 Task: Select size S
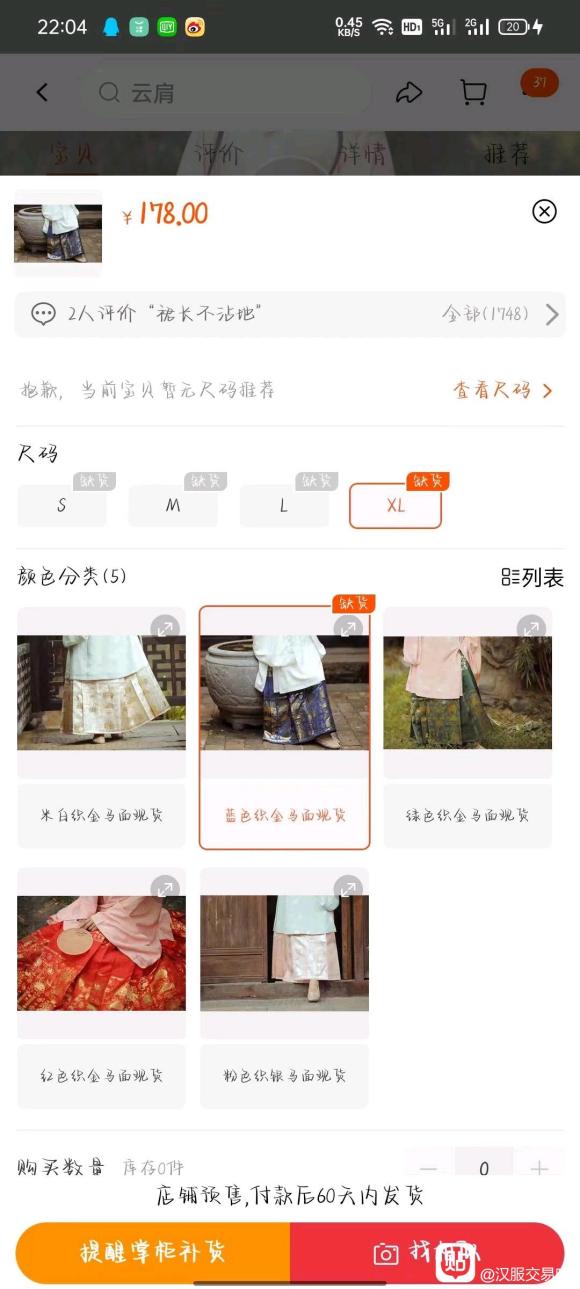pyautogui.click(x=62, y=505)
